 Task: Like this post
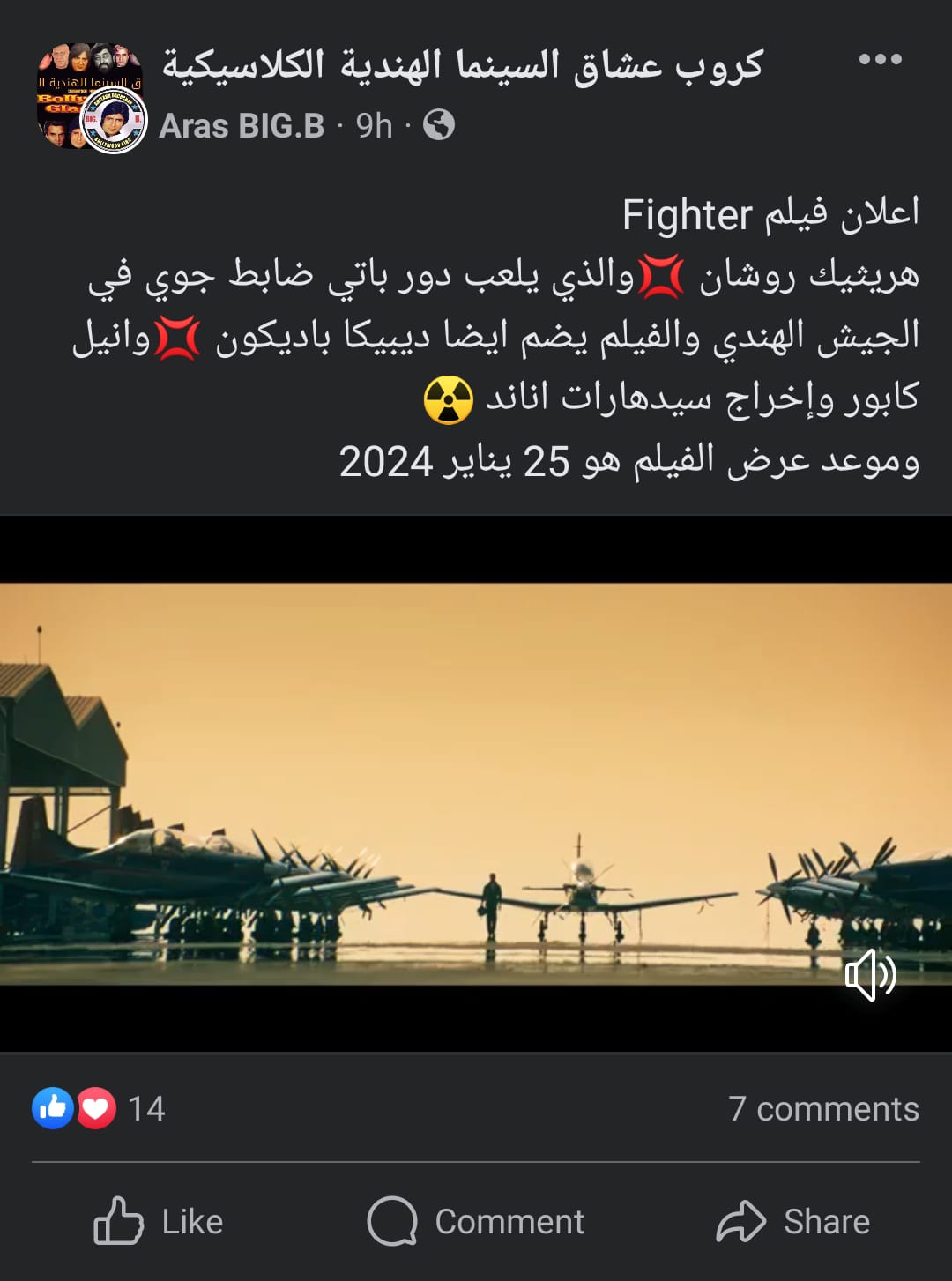pos(160,1221)
